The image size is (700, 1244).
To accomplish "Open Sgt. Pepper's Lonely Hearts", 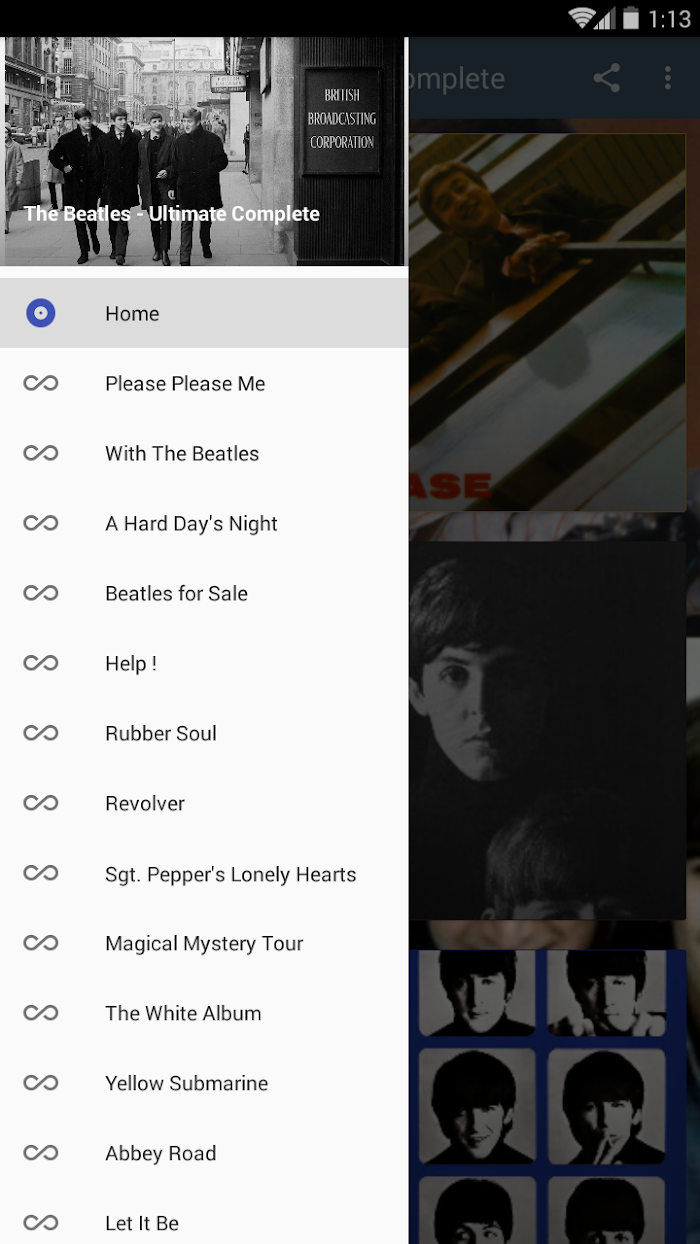I will [204, 873].
